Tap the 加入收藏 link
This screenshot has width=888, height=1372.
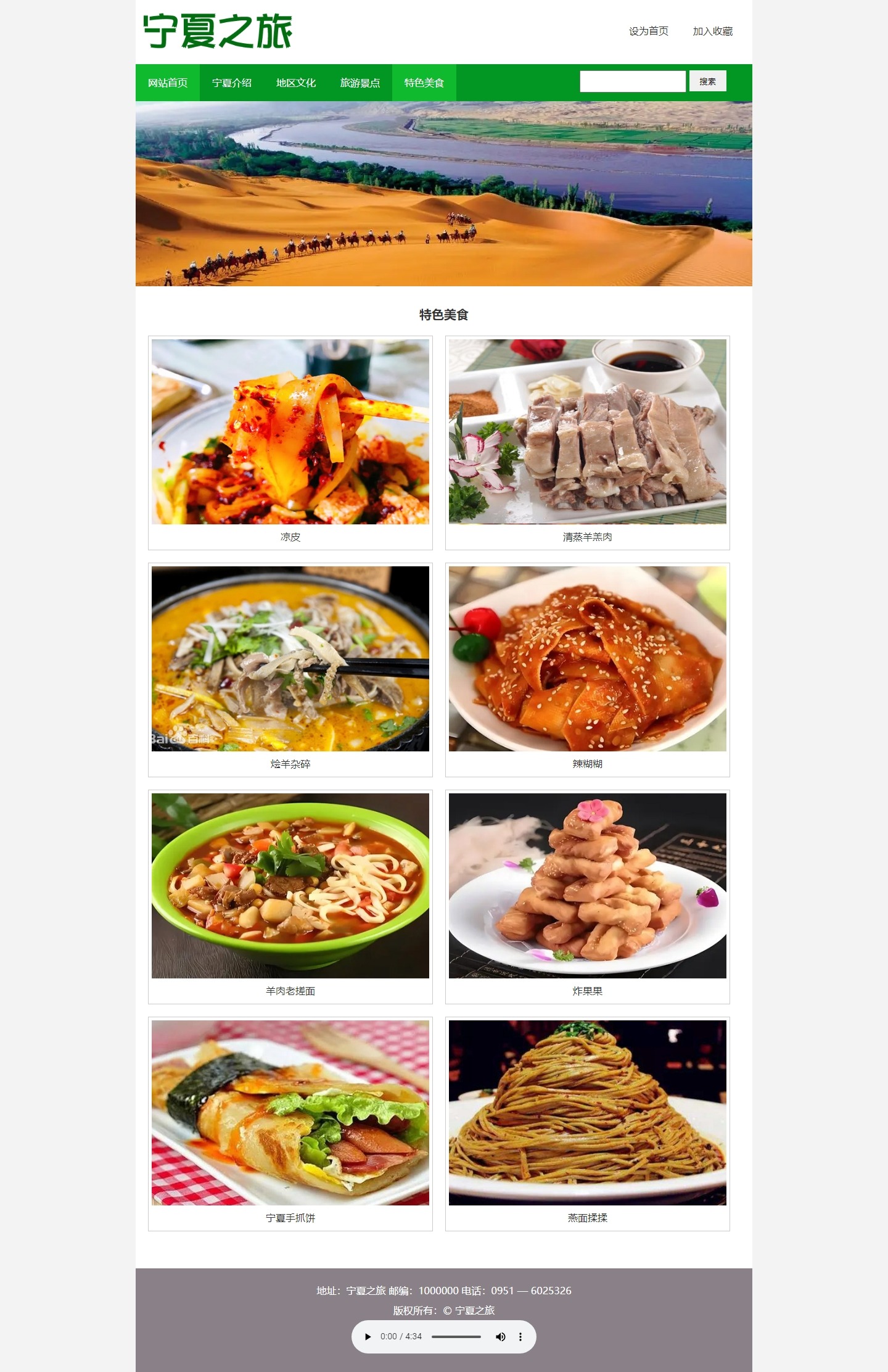pyautogui.click(x=713, y=31)
